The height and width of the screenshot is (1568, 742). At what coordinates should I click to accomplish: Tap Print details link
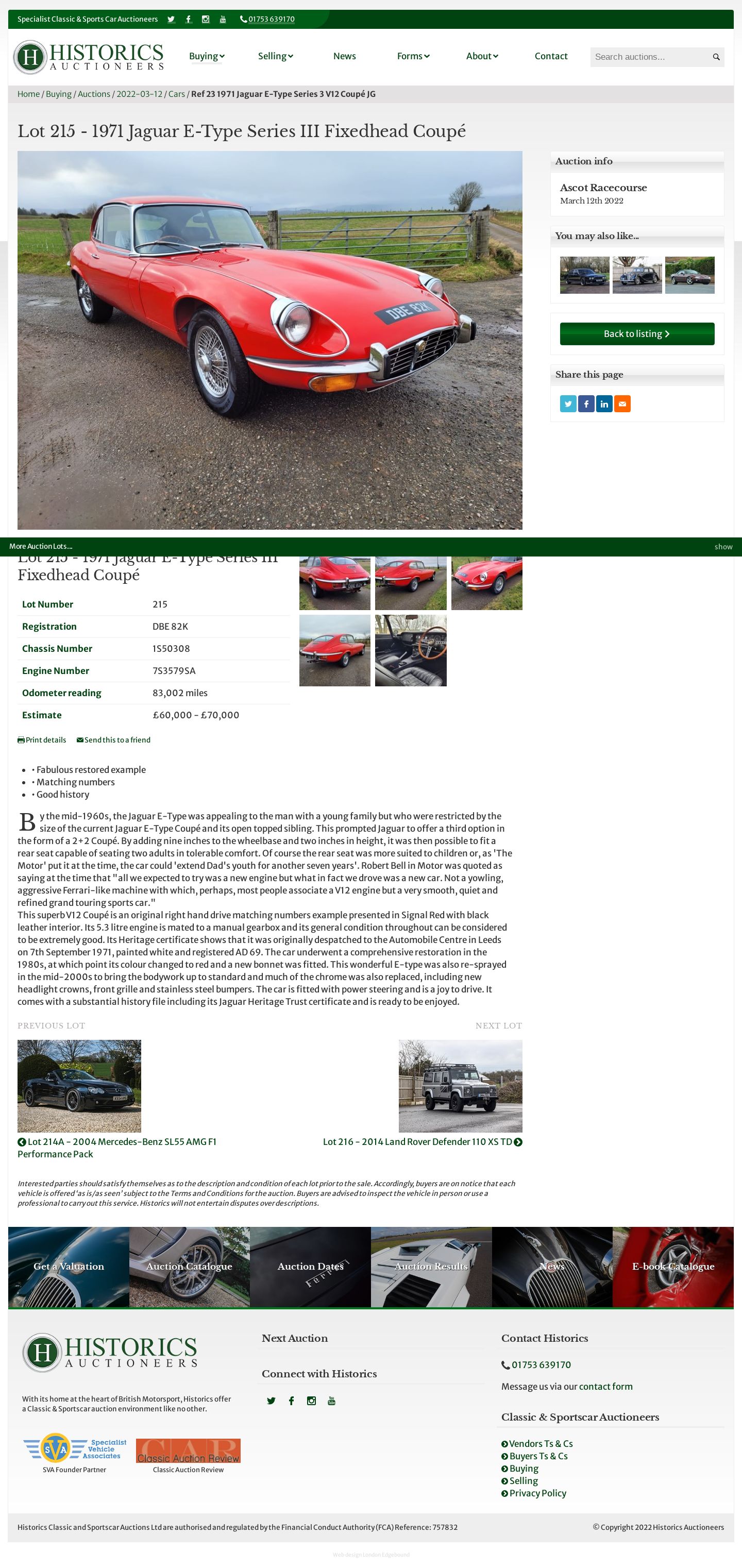pos(42,739)
